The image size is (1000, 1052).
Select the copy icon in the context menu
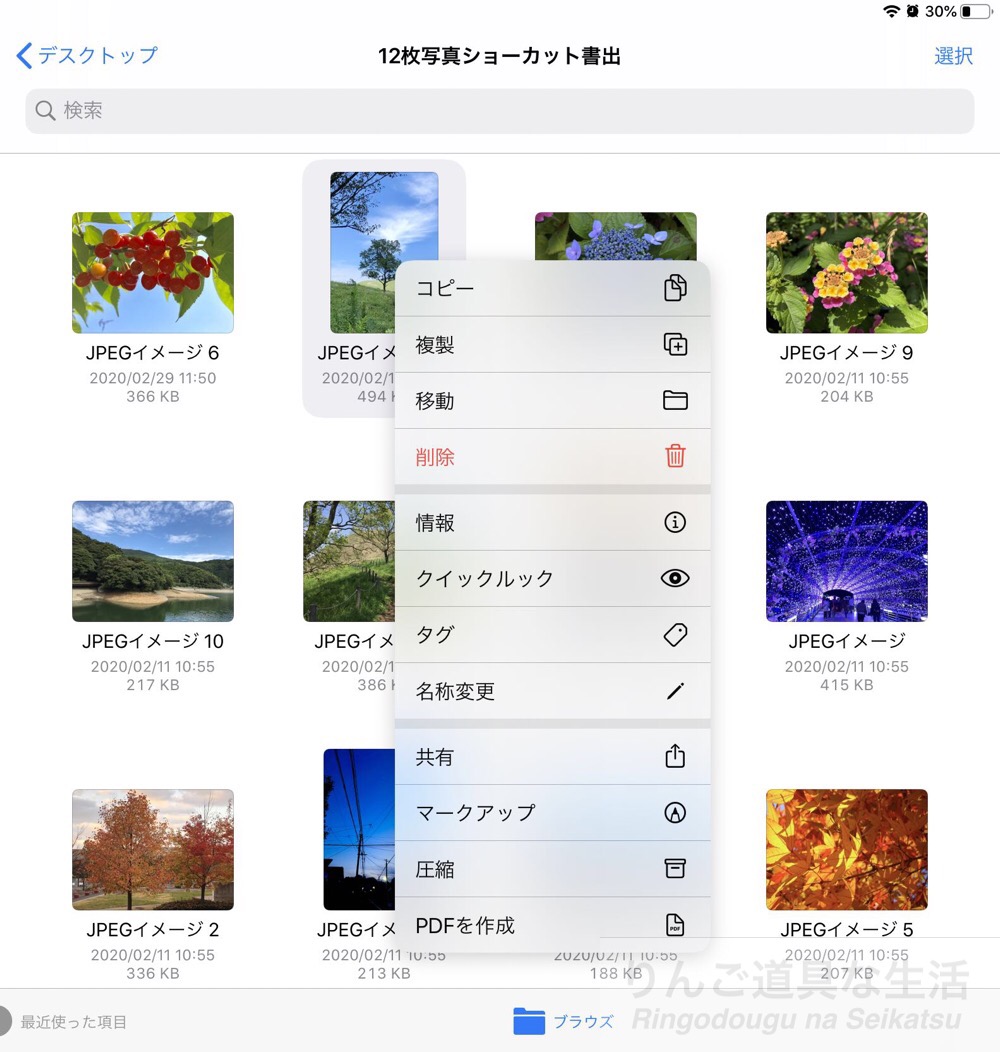(x=675, y=288)
